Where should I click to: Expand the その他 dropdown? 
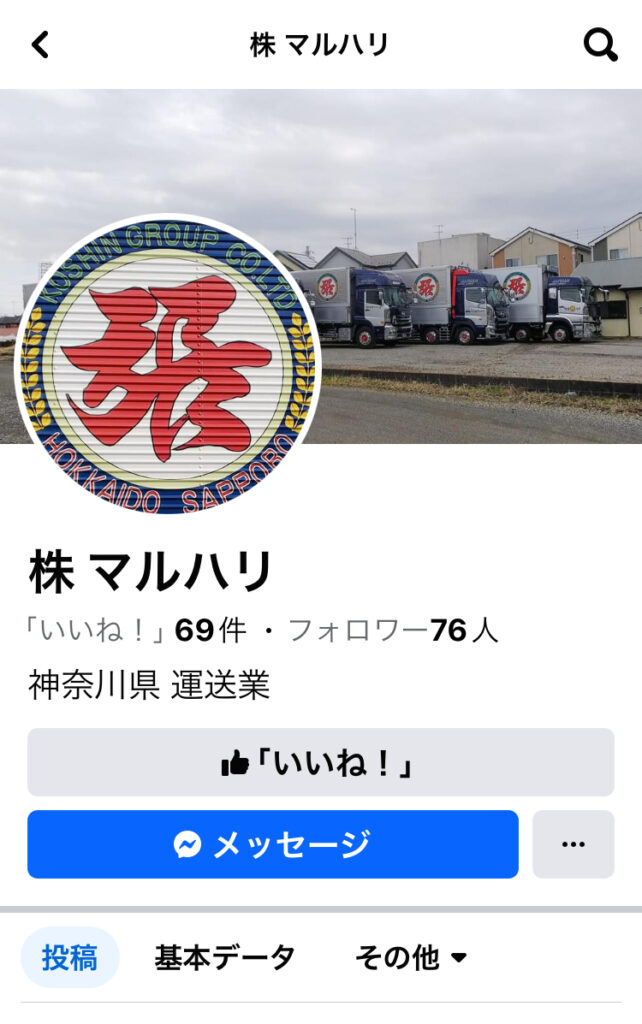[411, 958]
